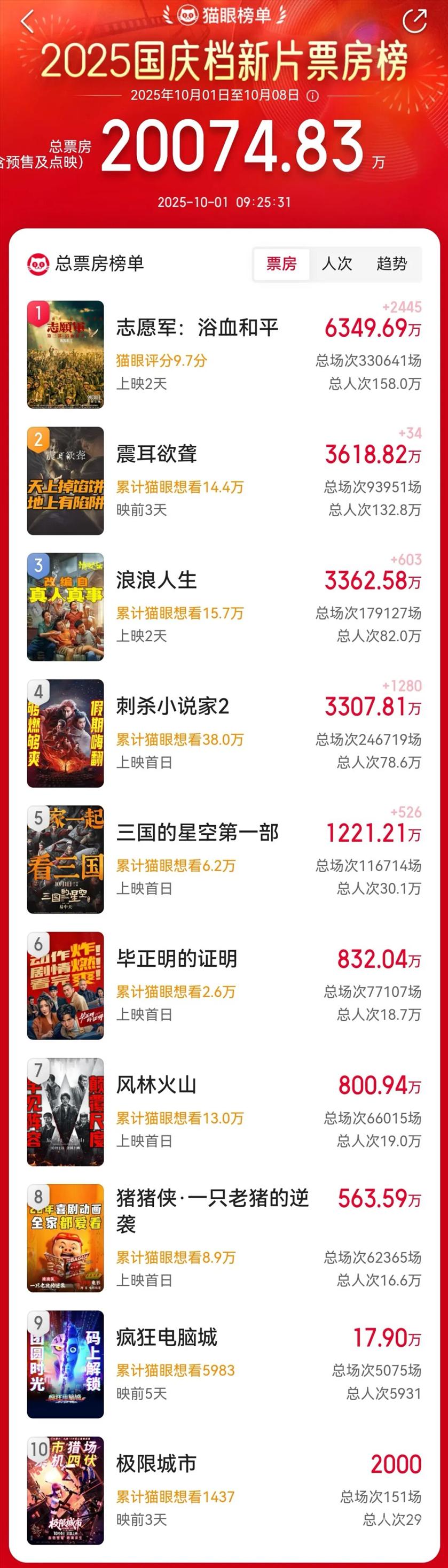Open the 极限城市 movie entry
Screen dimensions: 448x1568
click(x=157, y=1463)
